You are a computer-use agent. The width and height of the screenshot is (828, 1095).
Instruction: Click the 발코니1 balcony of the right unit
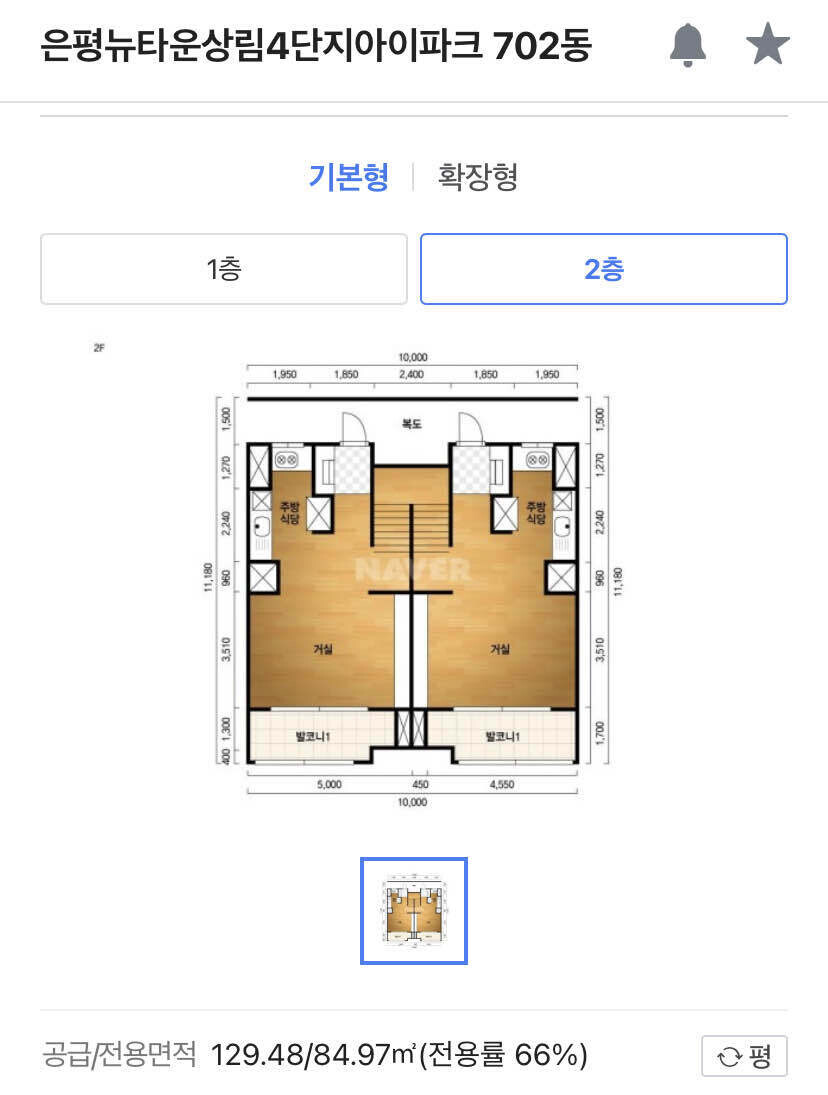(503, 735)
